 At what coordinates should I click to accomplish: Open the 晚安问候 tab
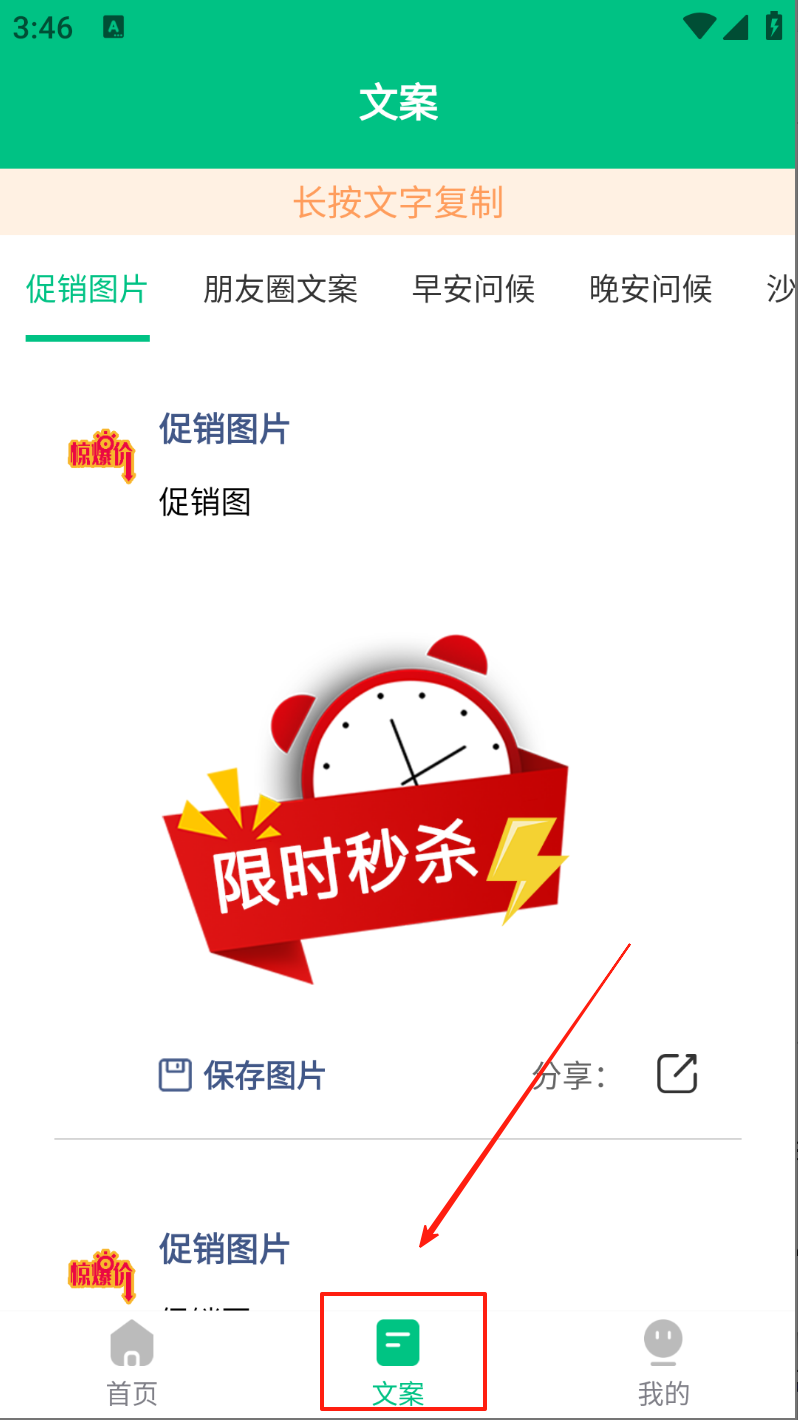[x=650, y=290]
